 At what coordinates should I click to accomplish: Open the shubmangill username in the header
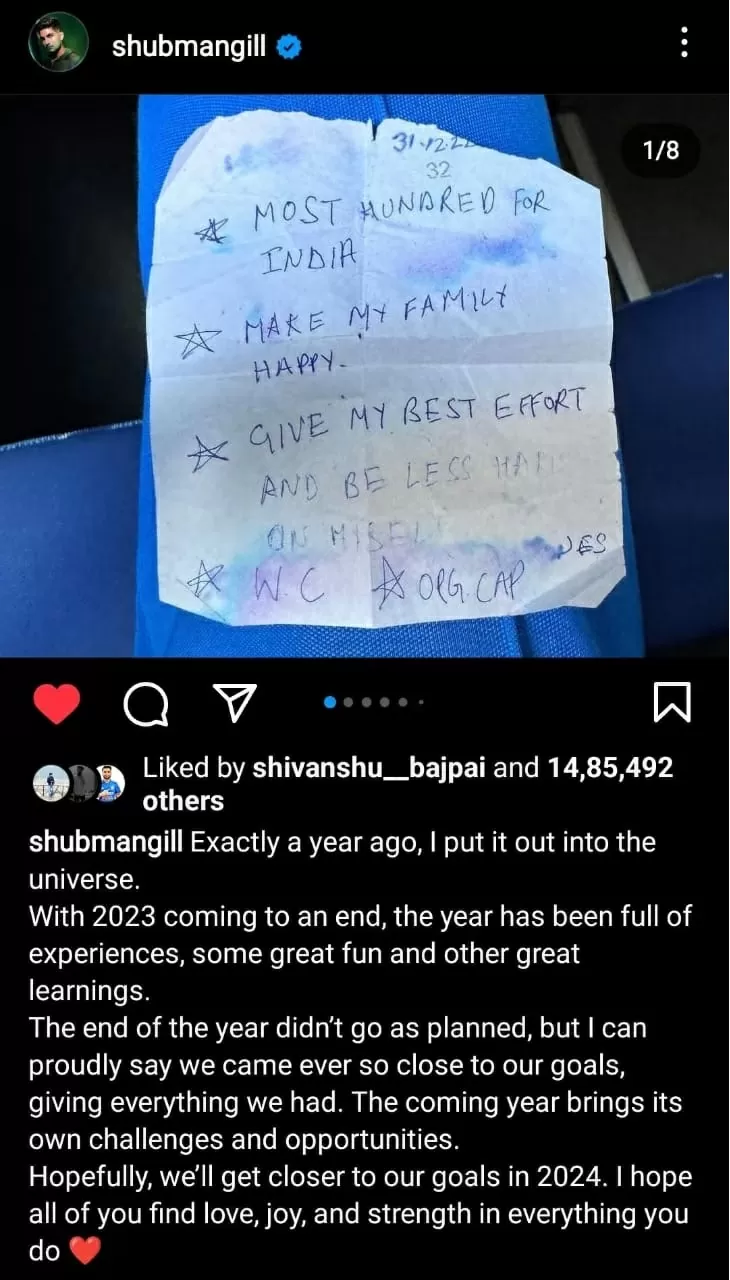click(x=189, y=44)
